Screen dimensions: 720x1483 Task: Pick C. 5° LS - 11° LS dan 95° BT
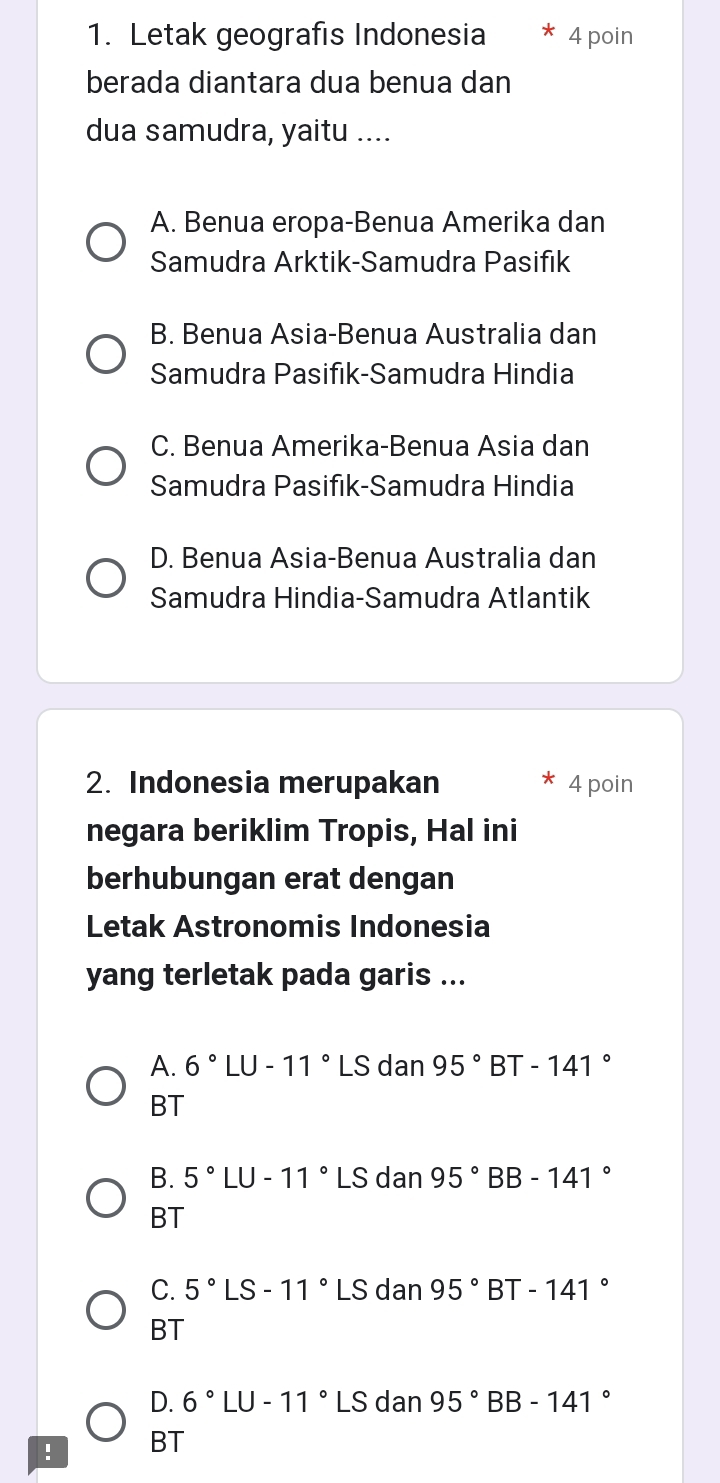[106, 1310]
